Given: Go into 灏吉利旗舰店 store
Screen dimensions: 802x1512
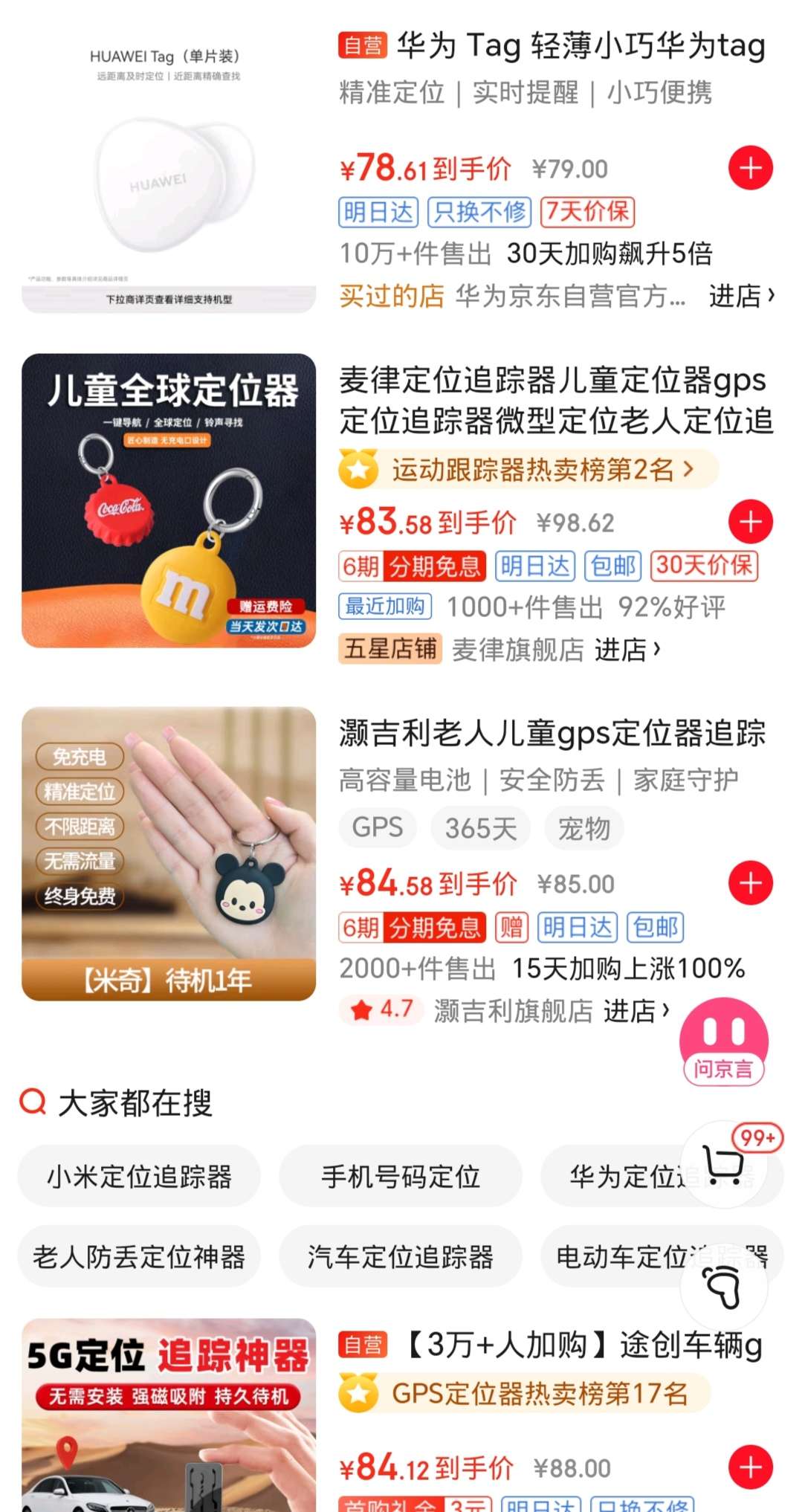Looking at the screenshot, I should 636,1011.
